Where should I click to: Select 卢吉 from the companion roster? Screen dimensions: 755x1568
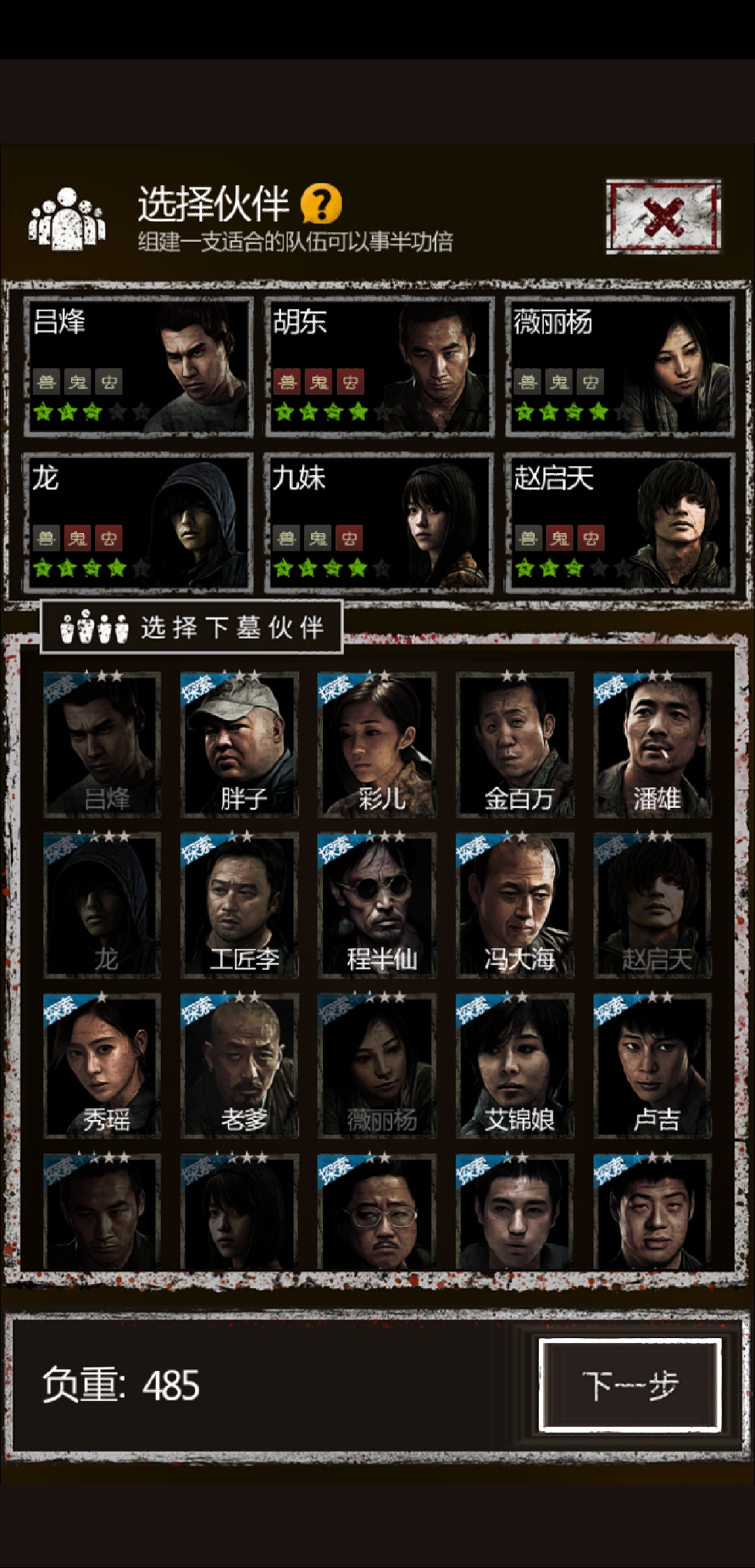pos(655,1062)
